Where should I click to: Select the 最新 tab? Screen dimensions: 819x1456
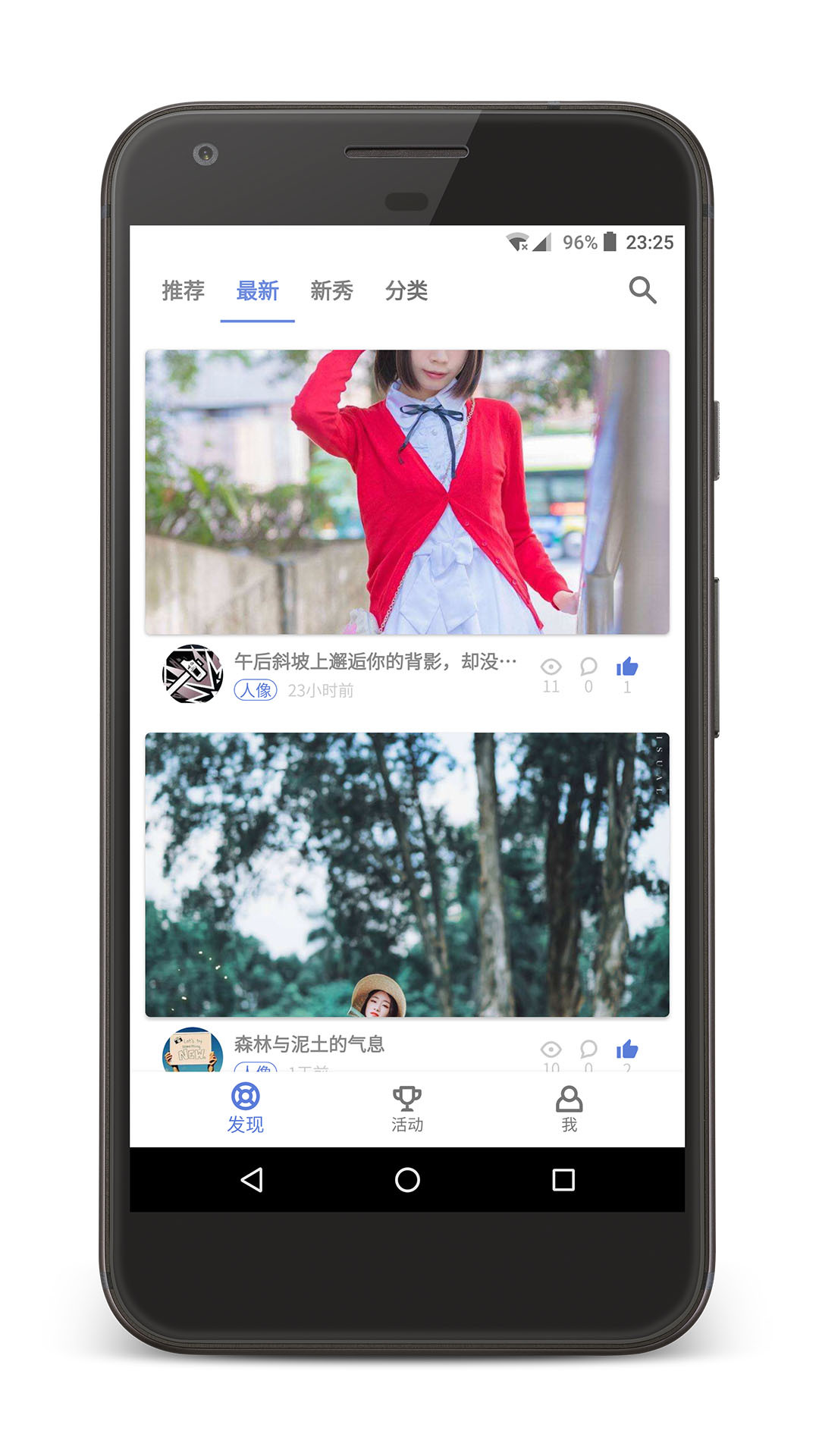(257, 290)
